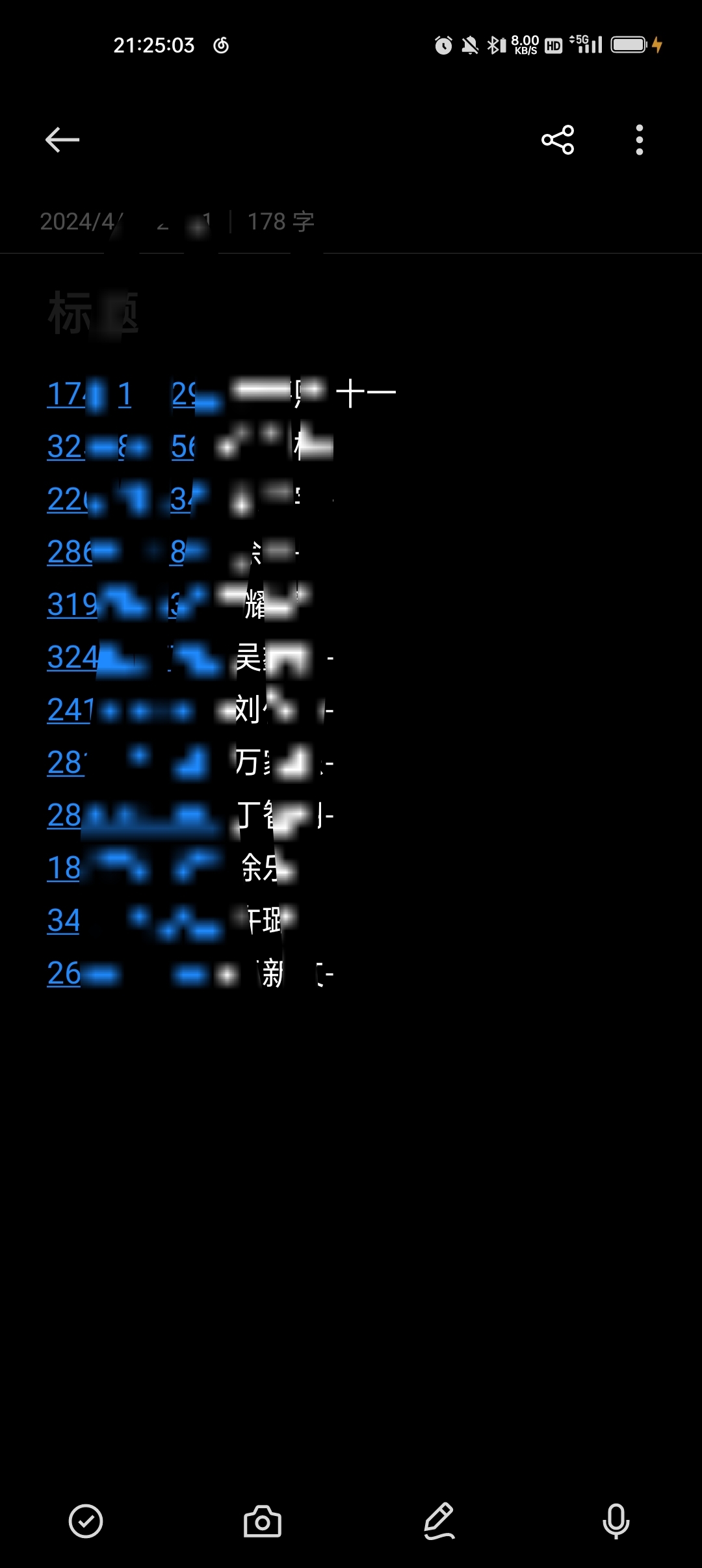Go back using the arrow icon
Viewport: 702px width, 1568px height.
(x=62, y=140)
